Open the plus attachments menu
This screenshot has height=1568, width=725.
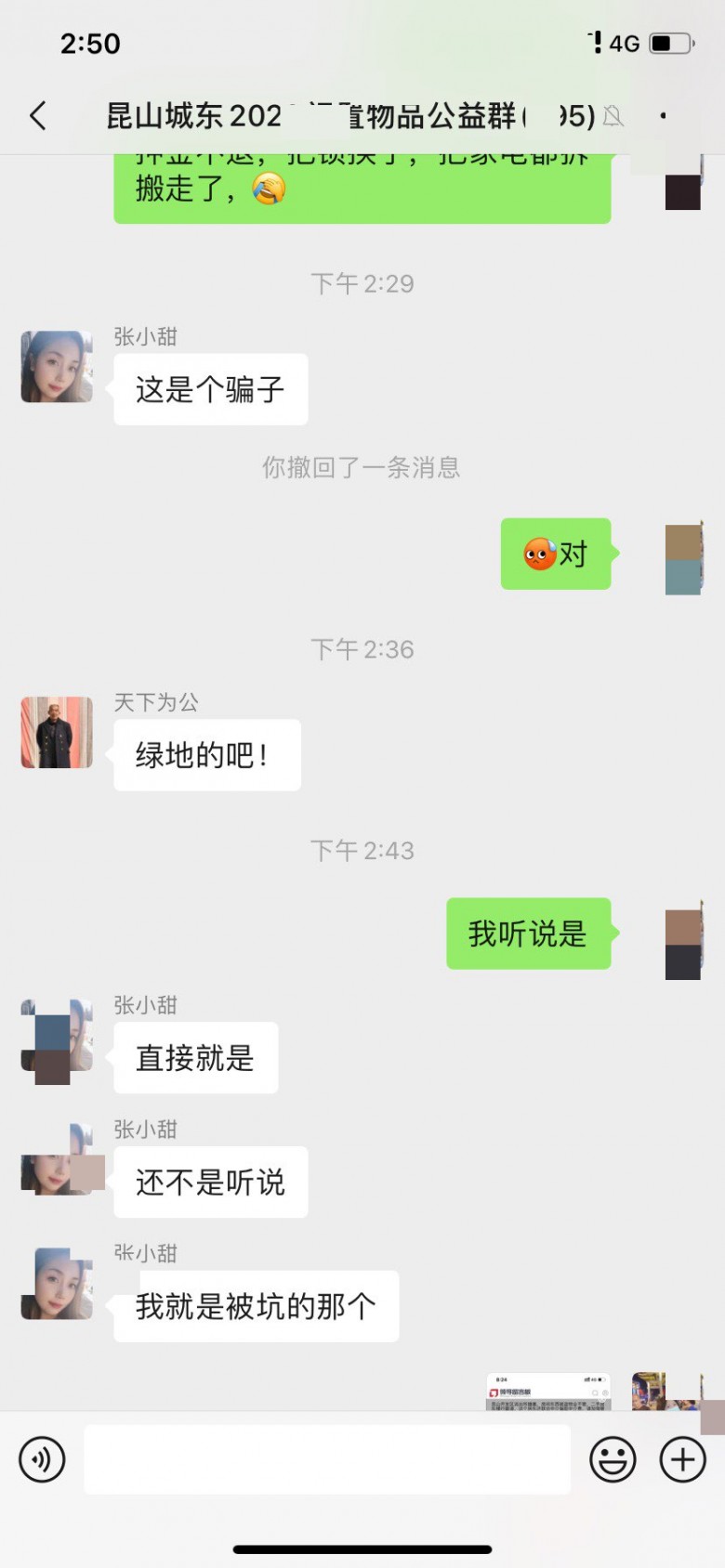(x=682, y=1459)
